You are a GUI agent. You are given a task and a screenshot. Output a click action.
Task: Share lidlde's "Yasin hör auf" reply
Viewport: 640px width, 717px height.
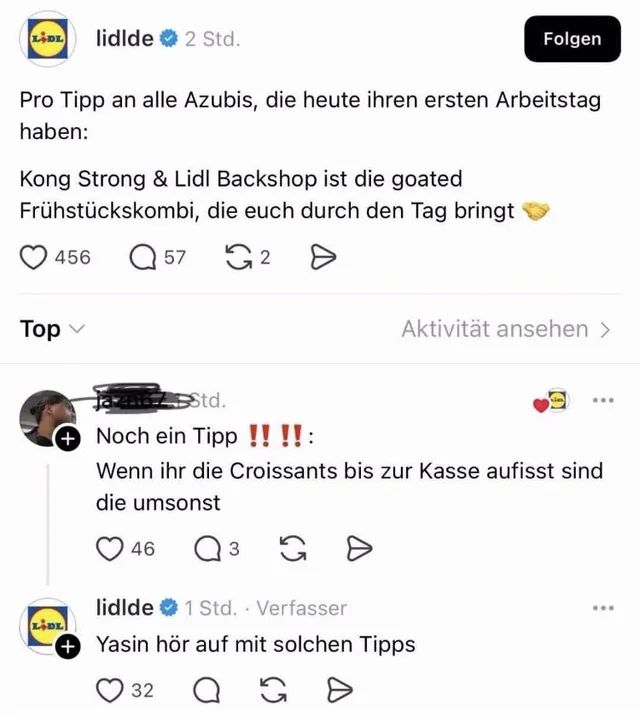[x=340, y=690]
